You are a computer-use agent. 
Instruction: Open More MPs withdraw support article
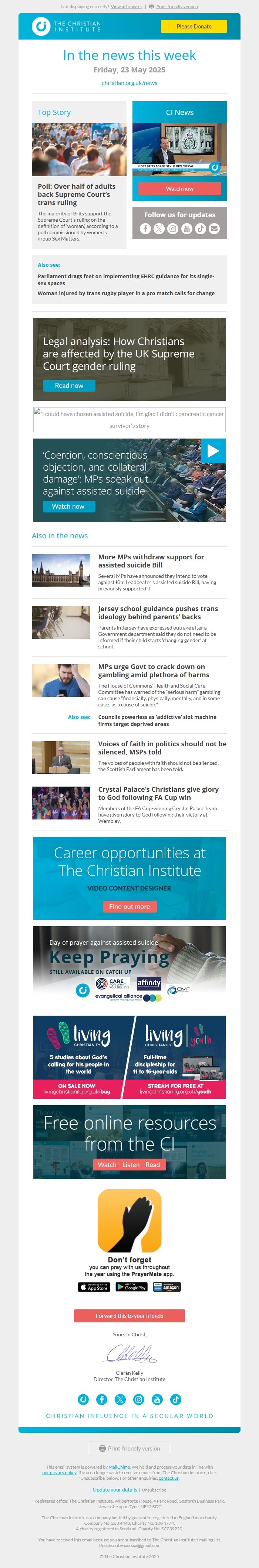[x=151, y=560]
